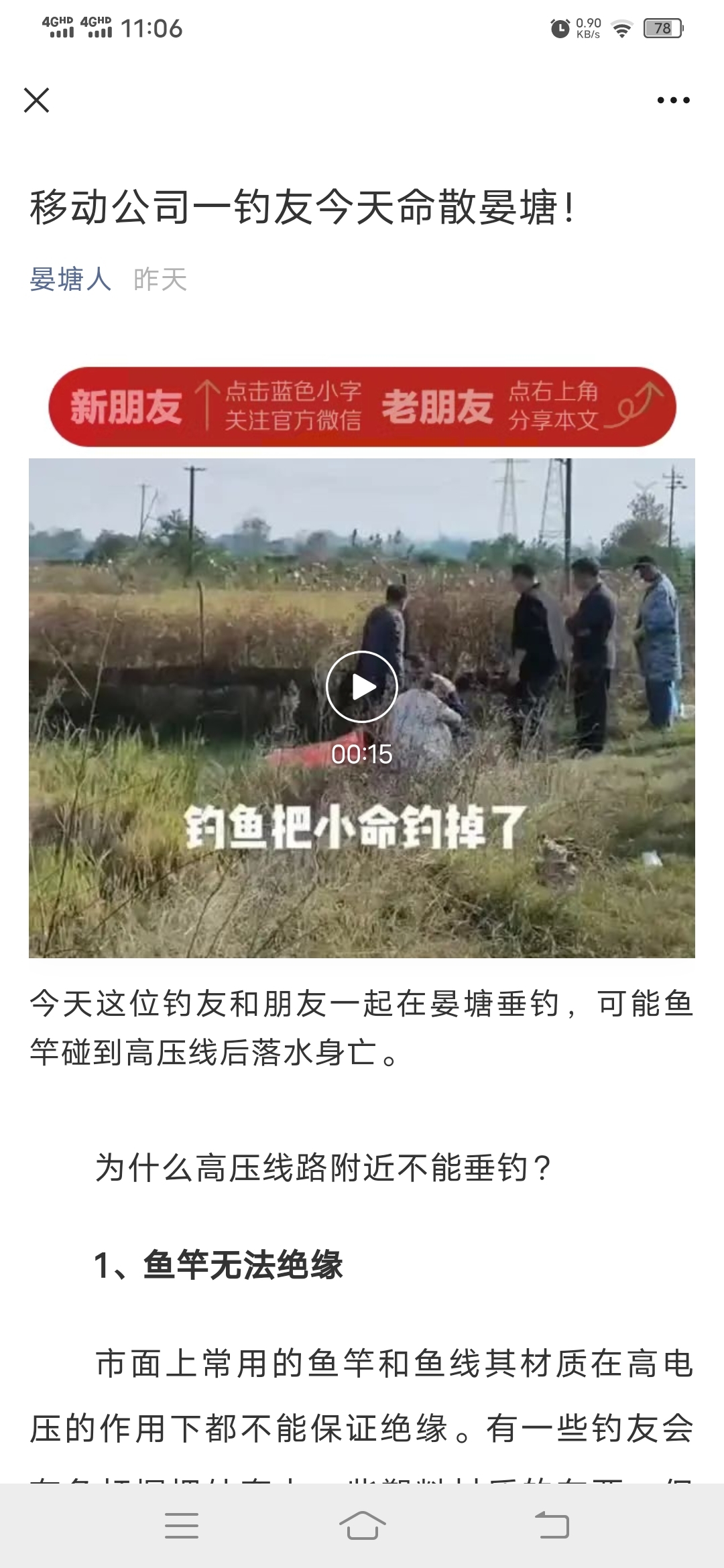Open the 晏塘人 official account link
The height and width of the screenshot is (1568, 724).
pyautogui.click(x=70, y=279)
